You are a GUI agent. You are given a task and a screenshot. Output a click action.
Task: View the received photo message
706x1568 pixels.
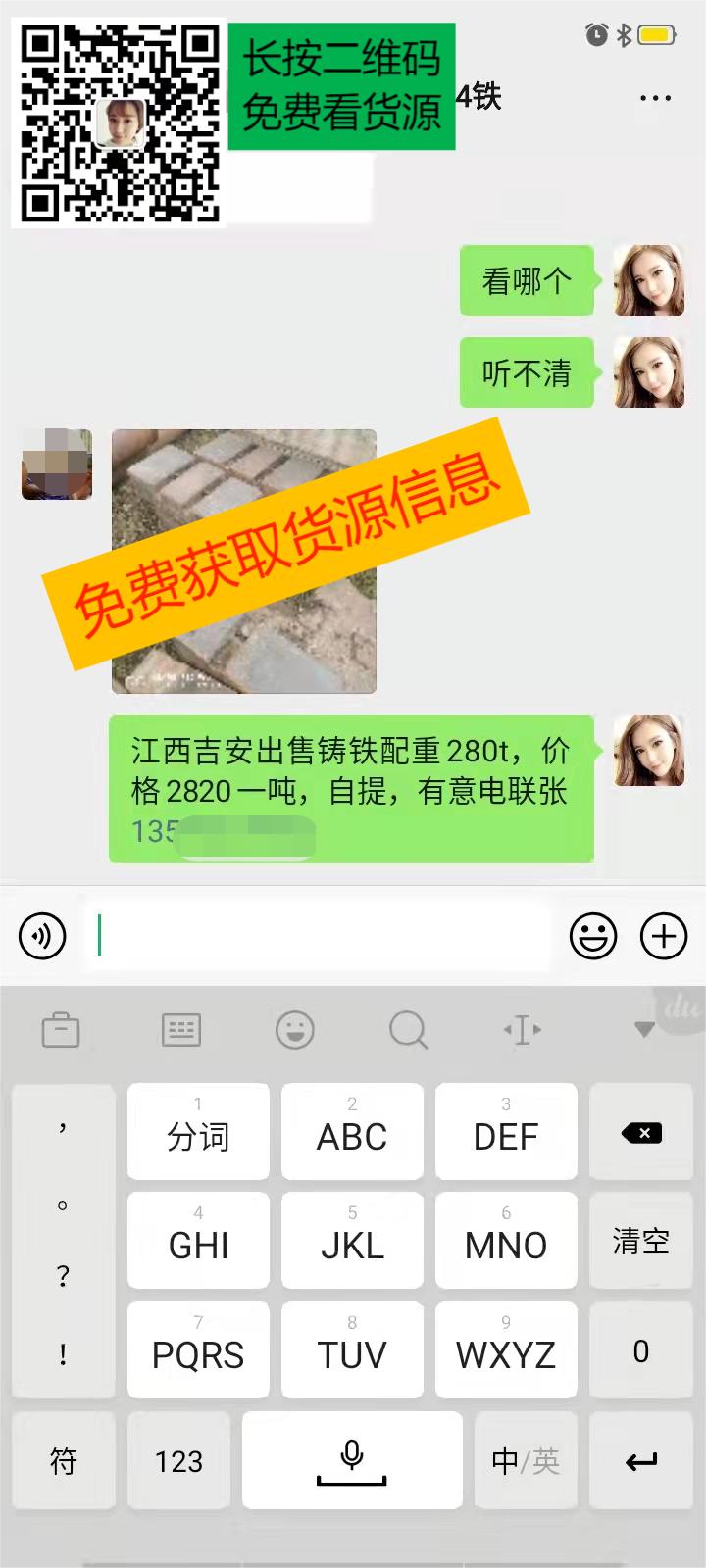243,561
